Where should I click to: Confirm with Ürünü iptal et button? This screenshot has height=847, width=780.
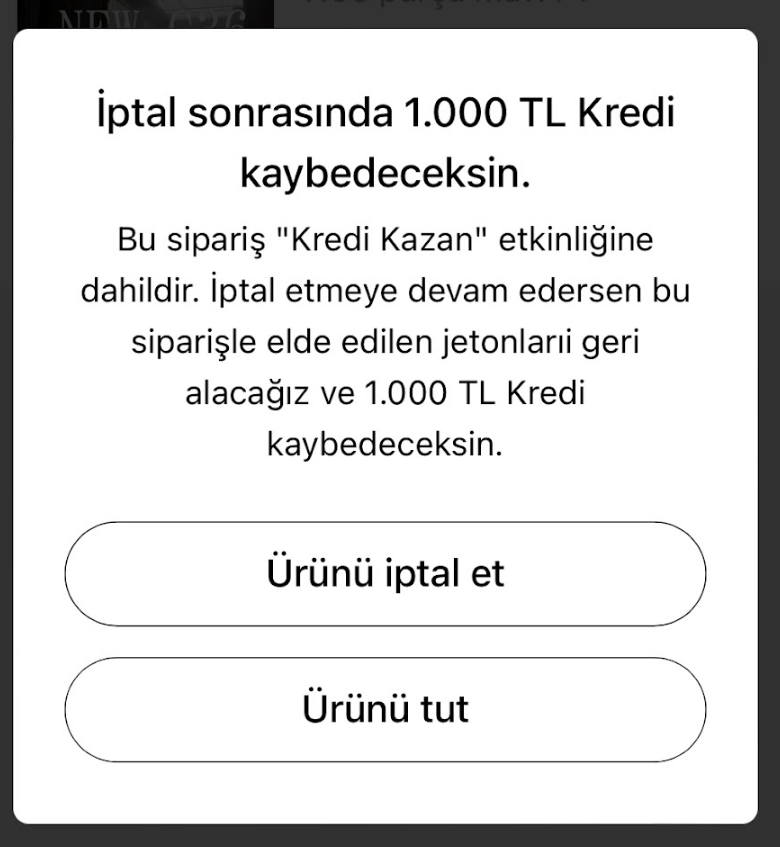click(385, 574)
